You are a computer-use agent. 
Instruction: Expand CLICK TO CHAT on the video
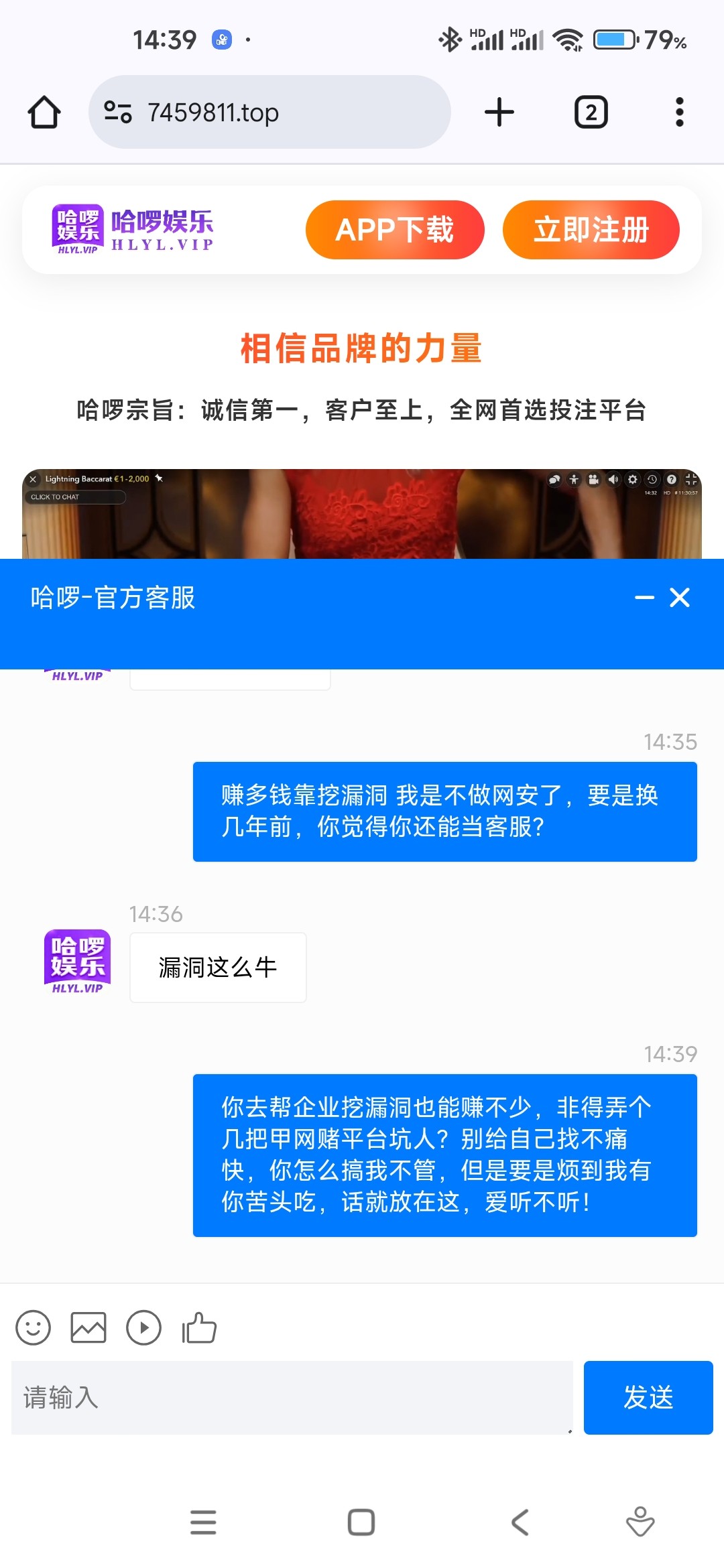pos(76,497)
